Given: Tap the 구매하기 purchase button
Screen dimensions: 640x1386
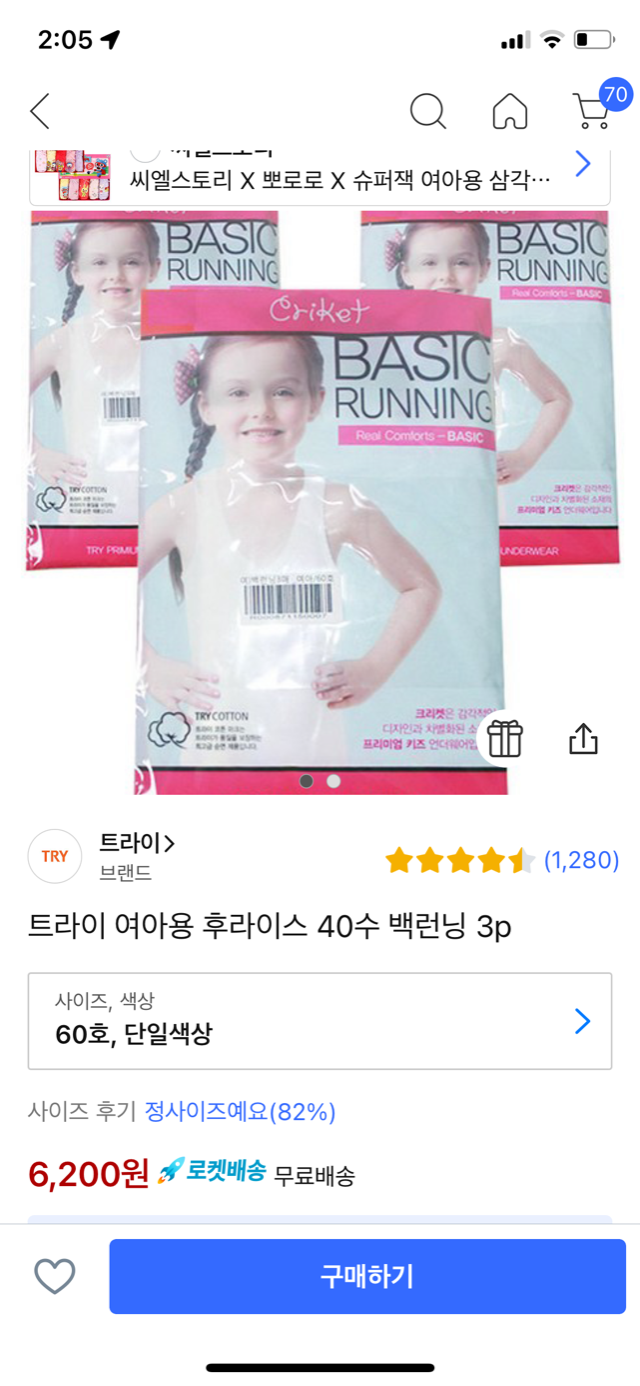Looking at the screenshot, I should click(367, 1276).
